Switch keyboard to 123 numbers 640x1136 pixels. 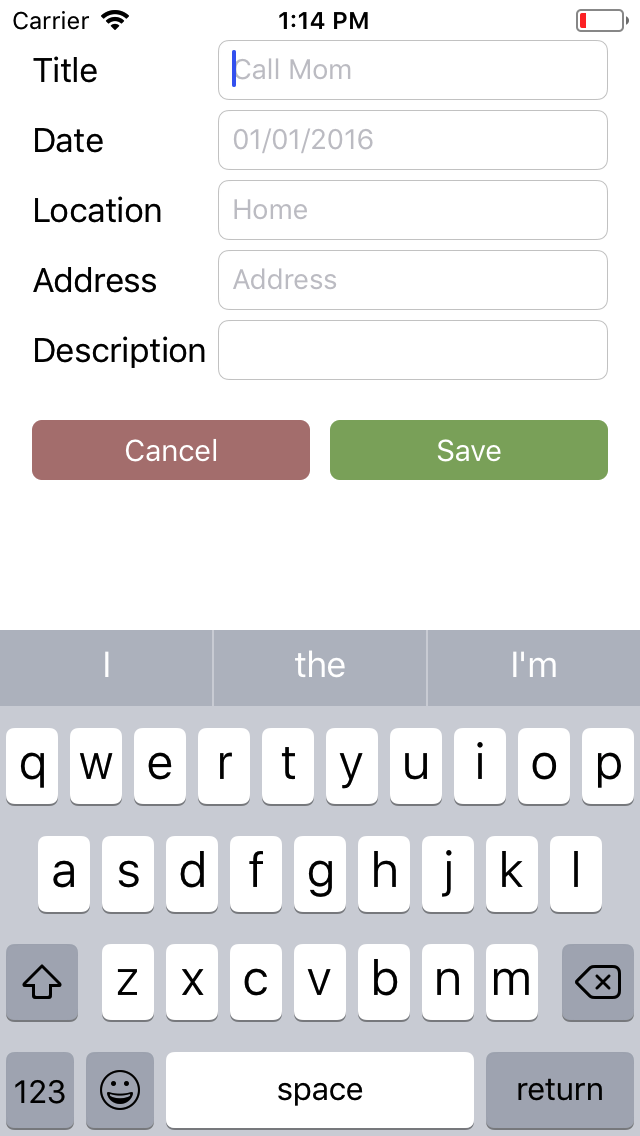click(x=40, y=1090)
